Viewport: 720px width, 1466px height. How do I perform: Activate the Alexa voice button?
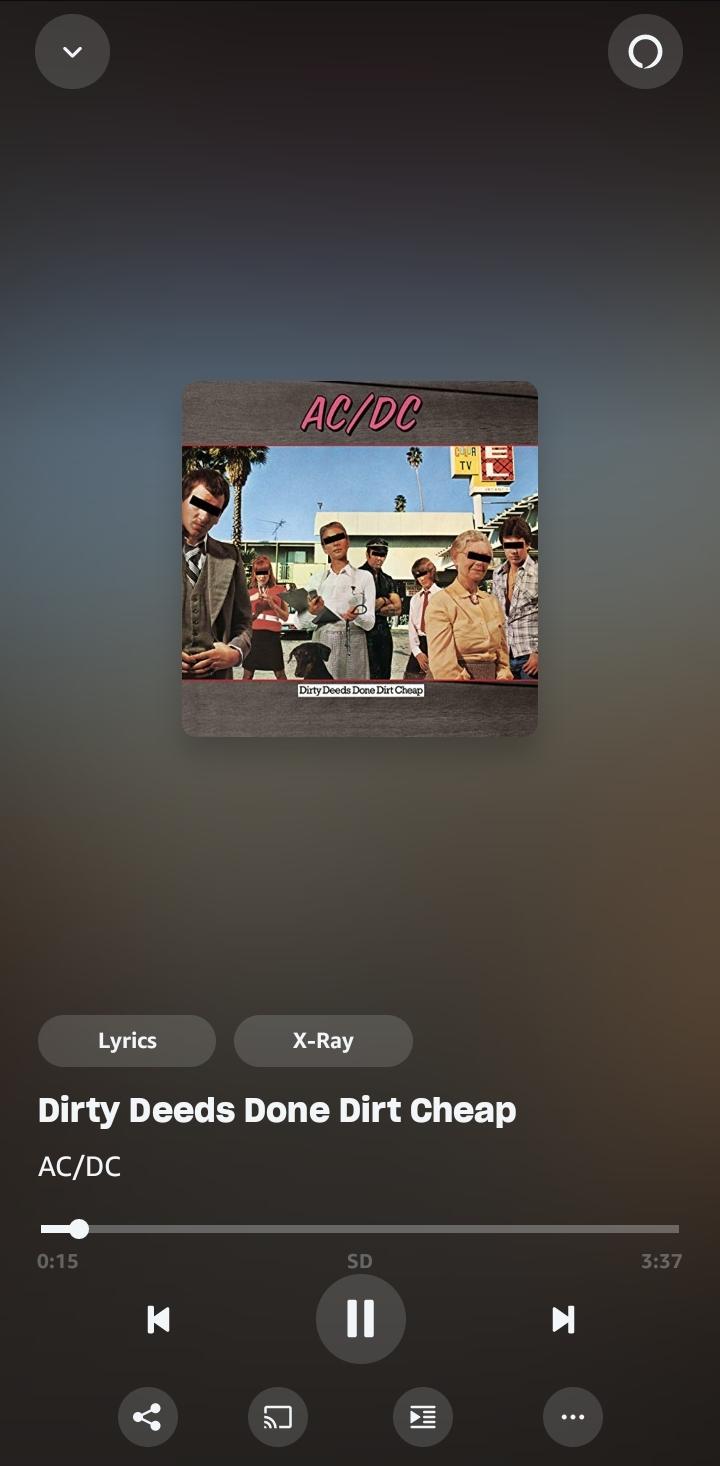click(645, 51)
